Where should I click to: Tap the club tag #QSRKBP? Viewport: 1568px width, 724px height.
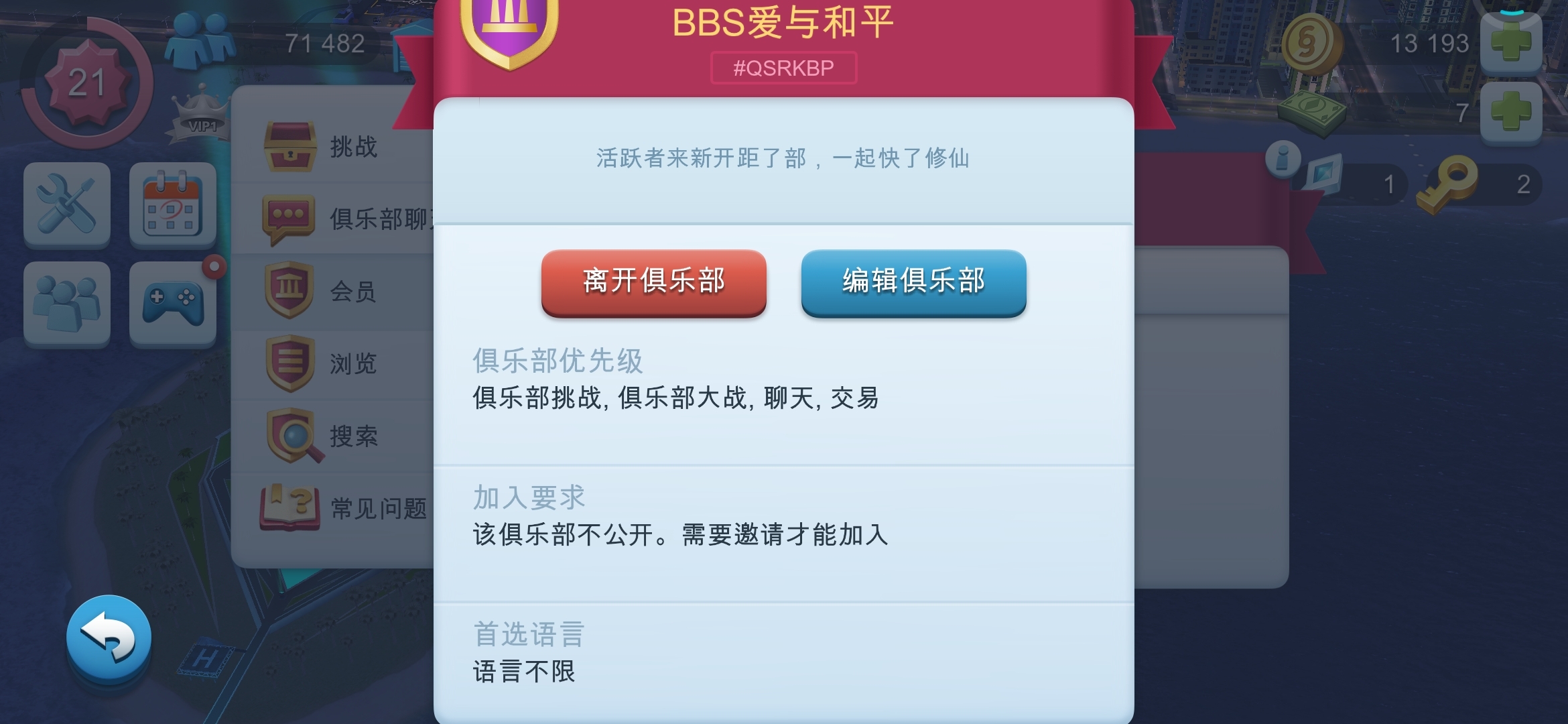[783, 68]
